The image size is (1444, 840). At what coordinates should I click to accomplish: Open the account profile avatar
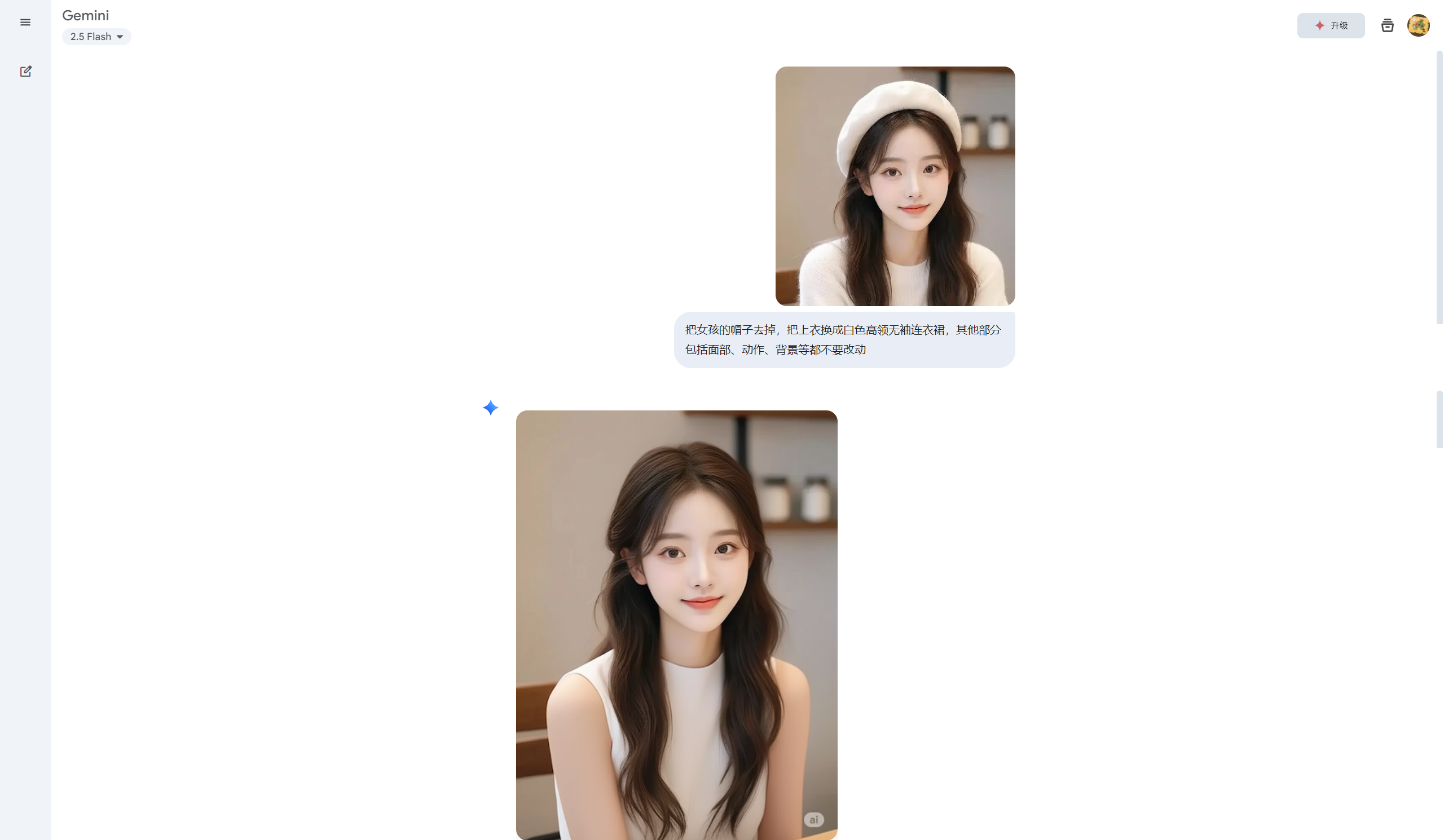[1418, 26]
